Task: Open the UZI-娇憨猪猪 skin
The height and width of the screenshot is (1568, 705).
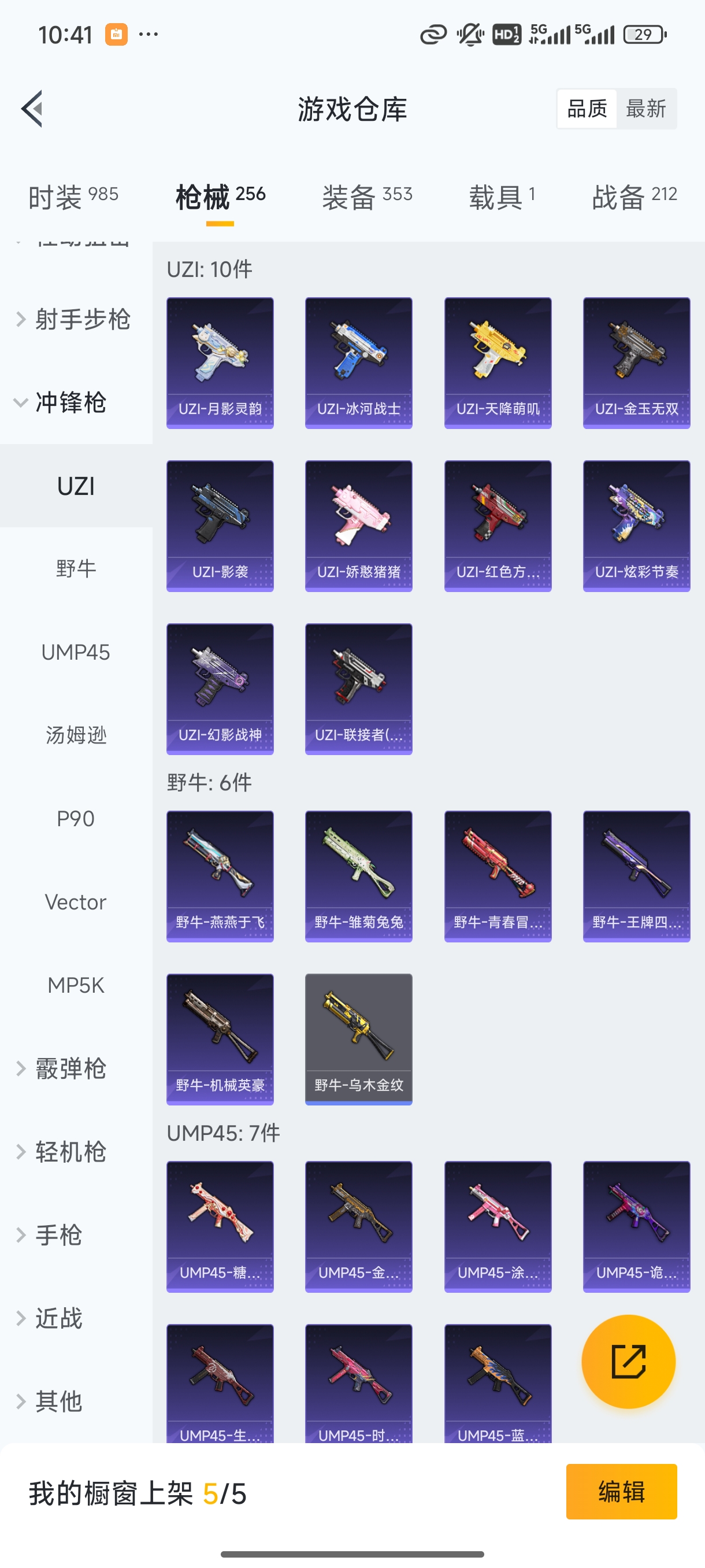Action: [358, 526]
